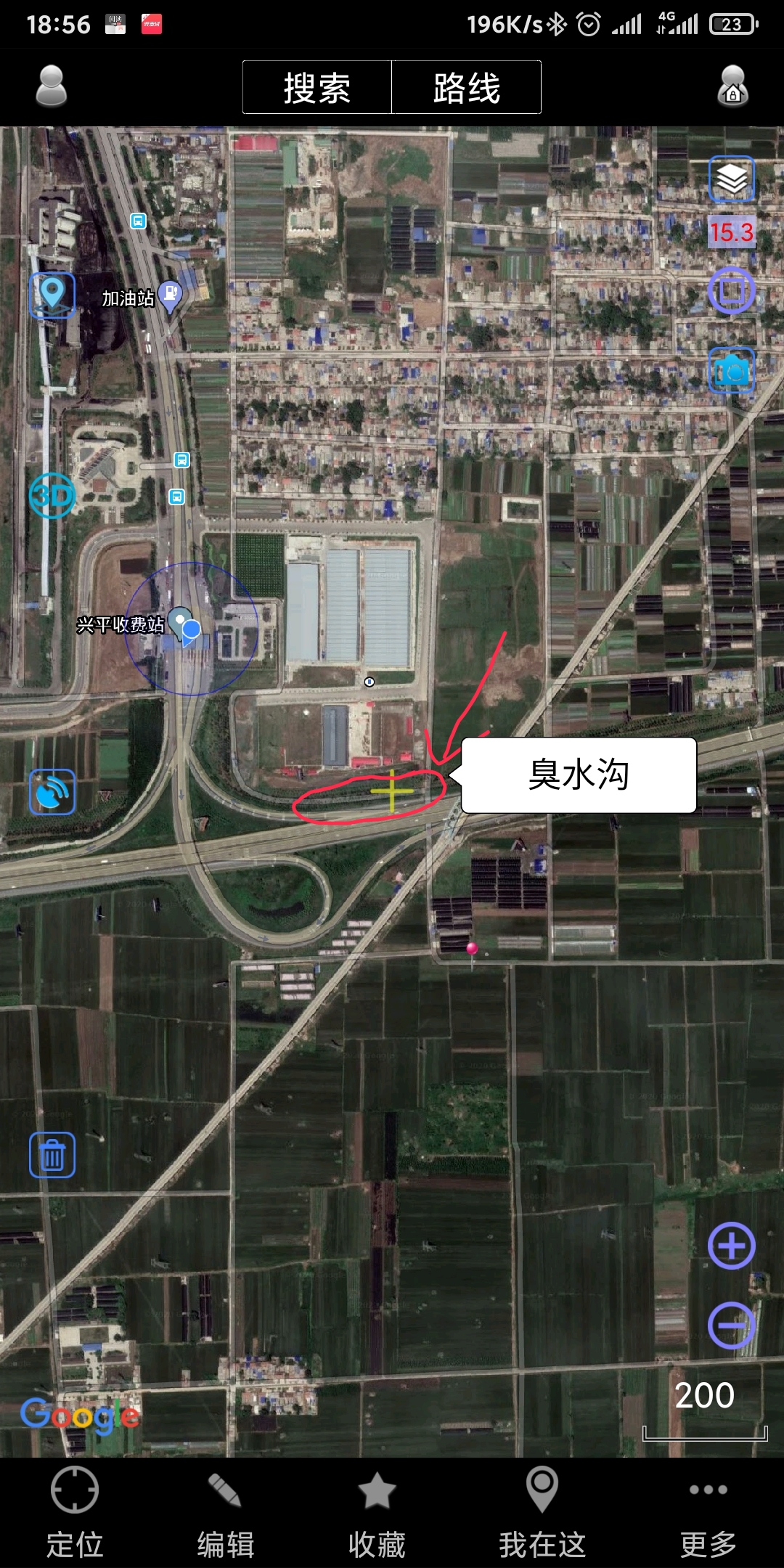Open the 搜索 search button

point(317,88)
